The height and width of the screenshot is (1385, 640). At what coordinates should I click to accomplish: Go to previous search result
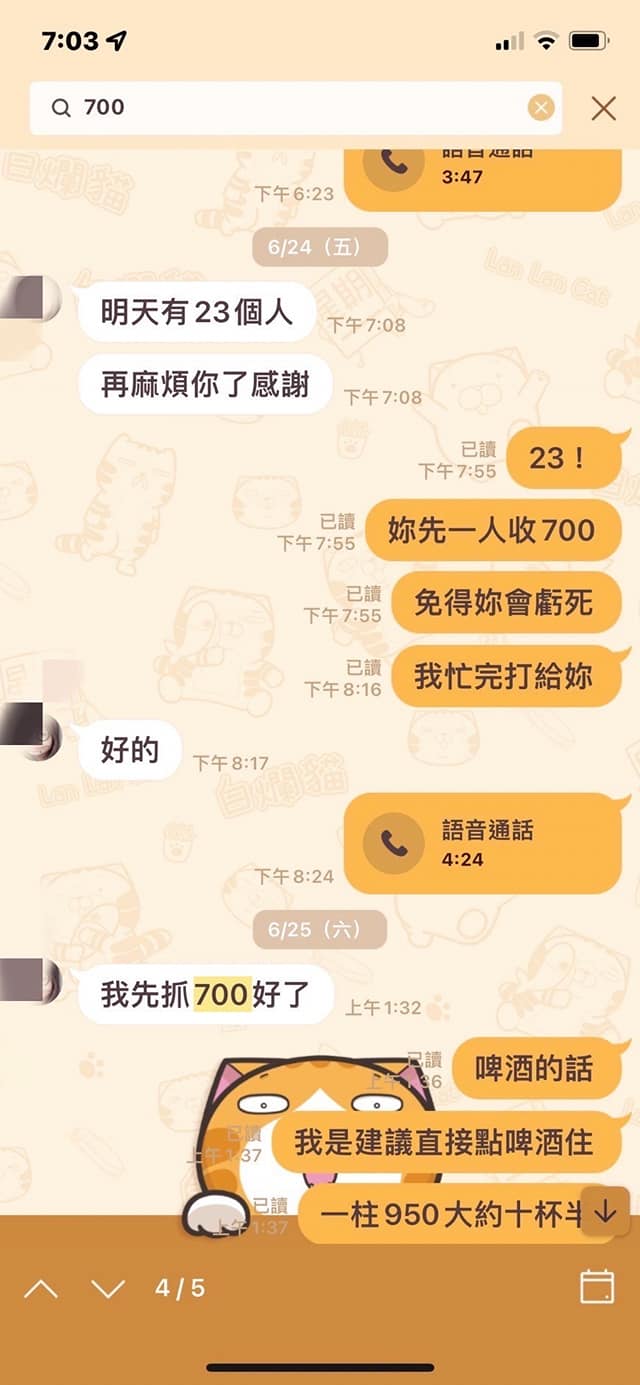[41, 1288]
